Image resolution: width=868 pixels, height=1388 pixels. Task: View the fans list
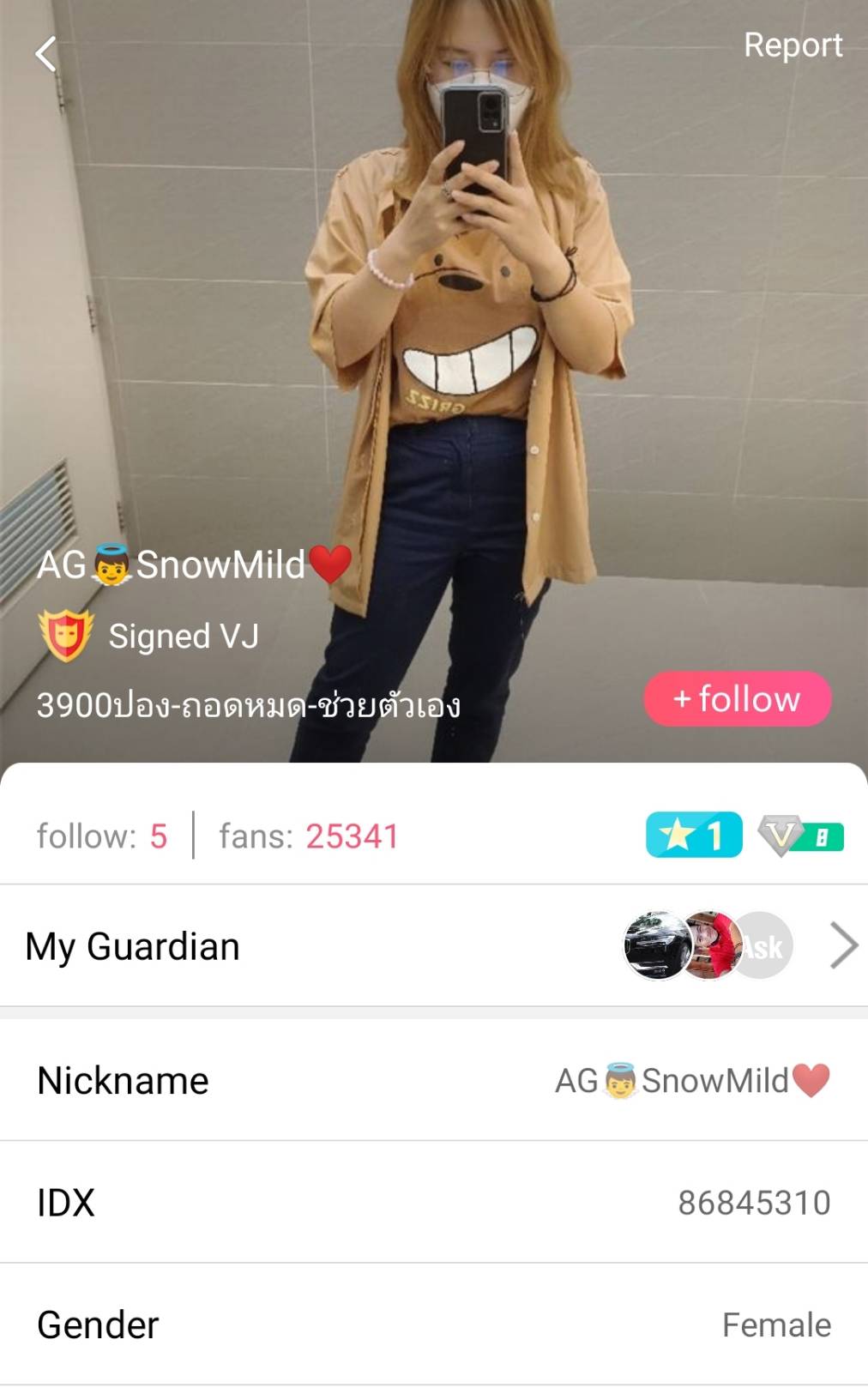[x=309, y=836]
